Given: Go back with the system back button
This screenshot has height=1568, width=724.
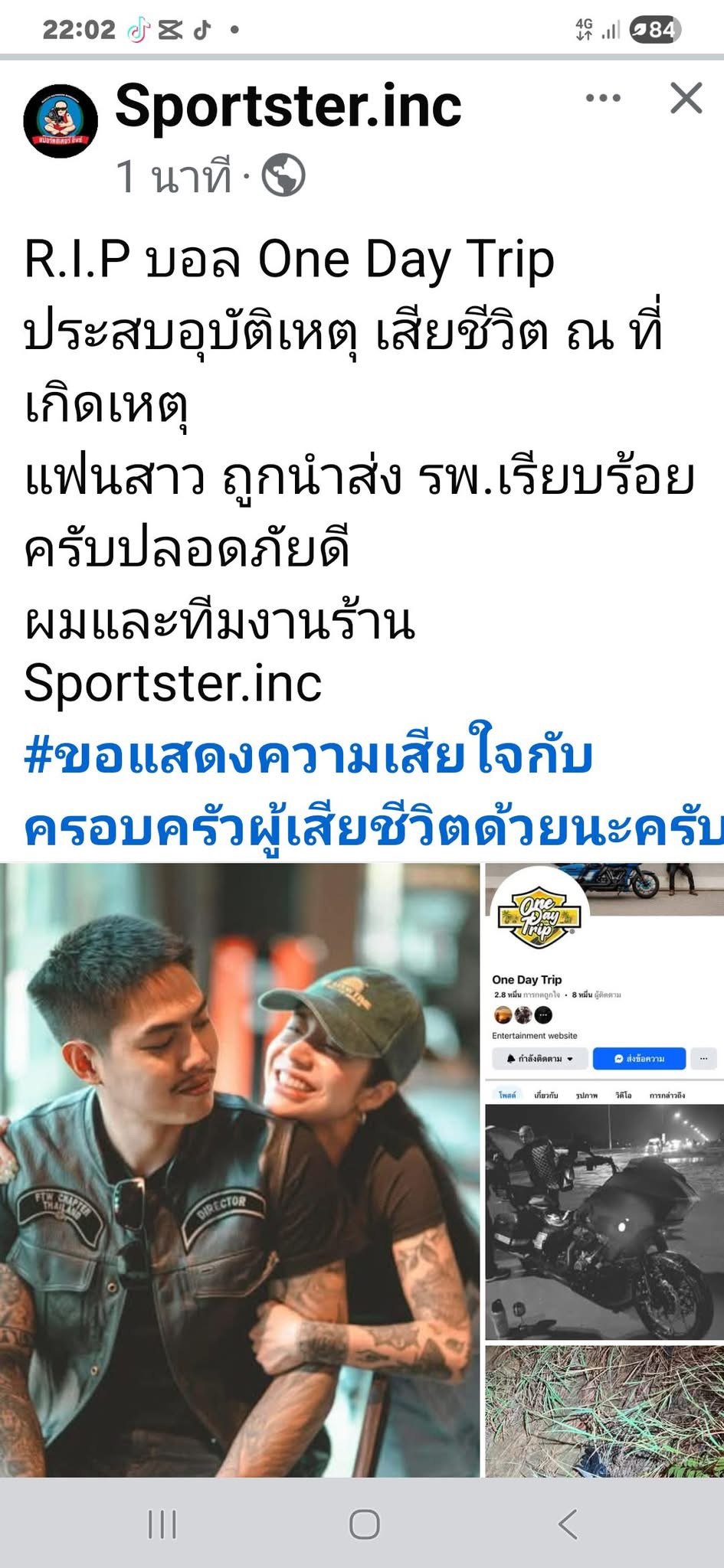Looking at the screenshot, I should click(x=568, y=1524).
